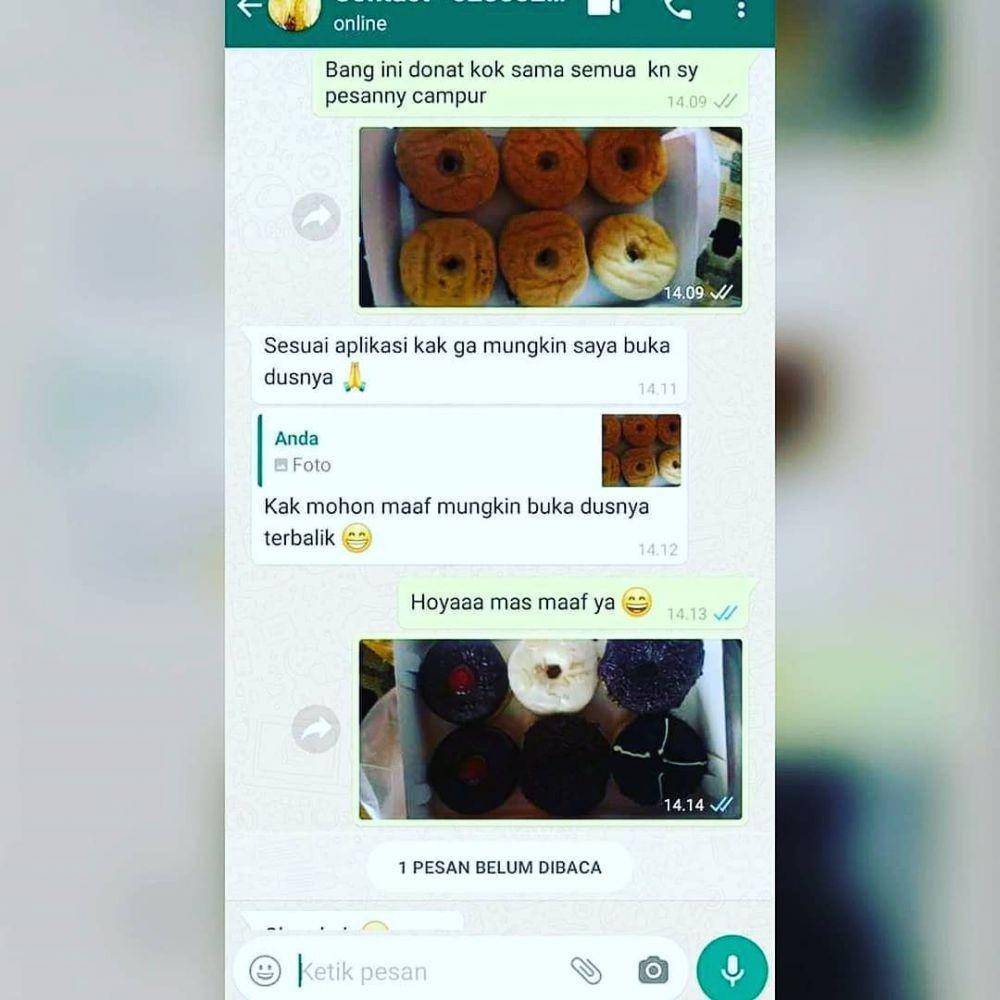Open the emoji picker
Viewport: 1000px width, 1000px height.
tap(265, 970)
